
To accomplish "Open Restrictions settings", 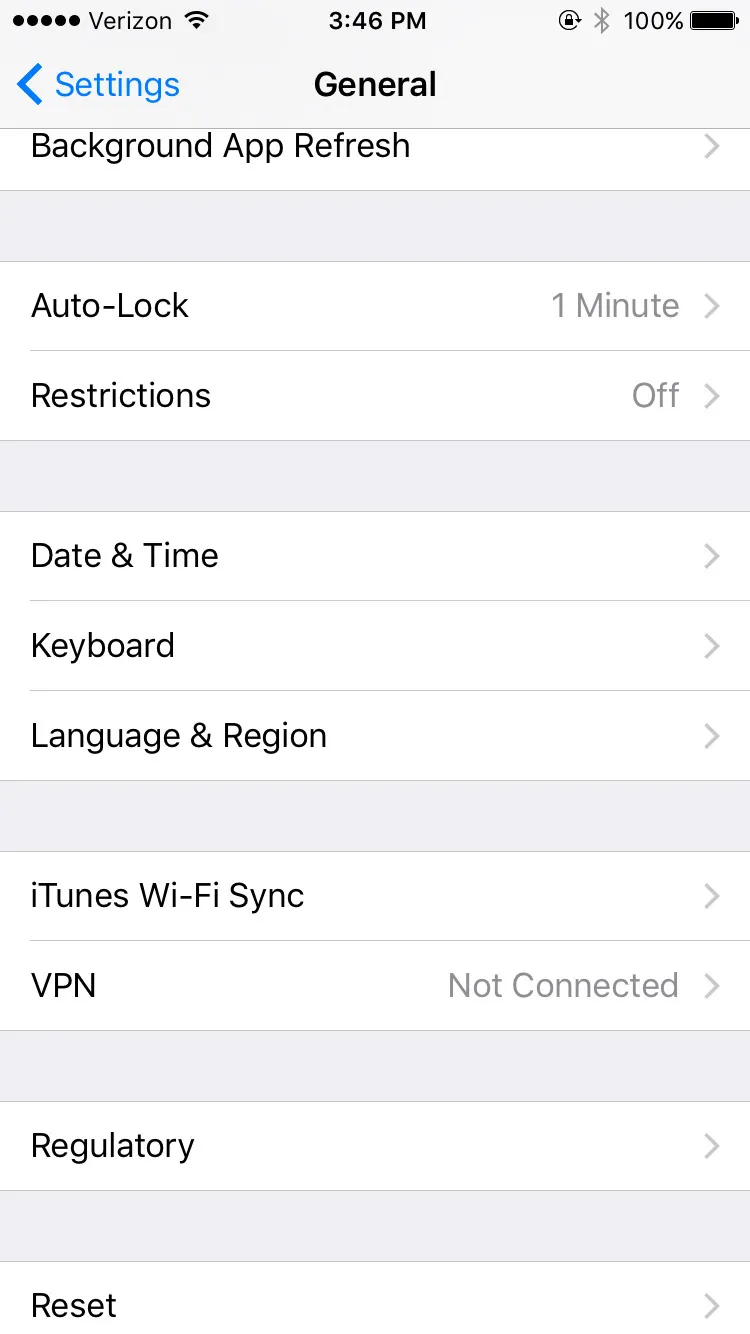I will pos(375,396).
